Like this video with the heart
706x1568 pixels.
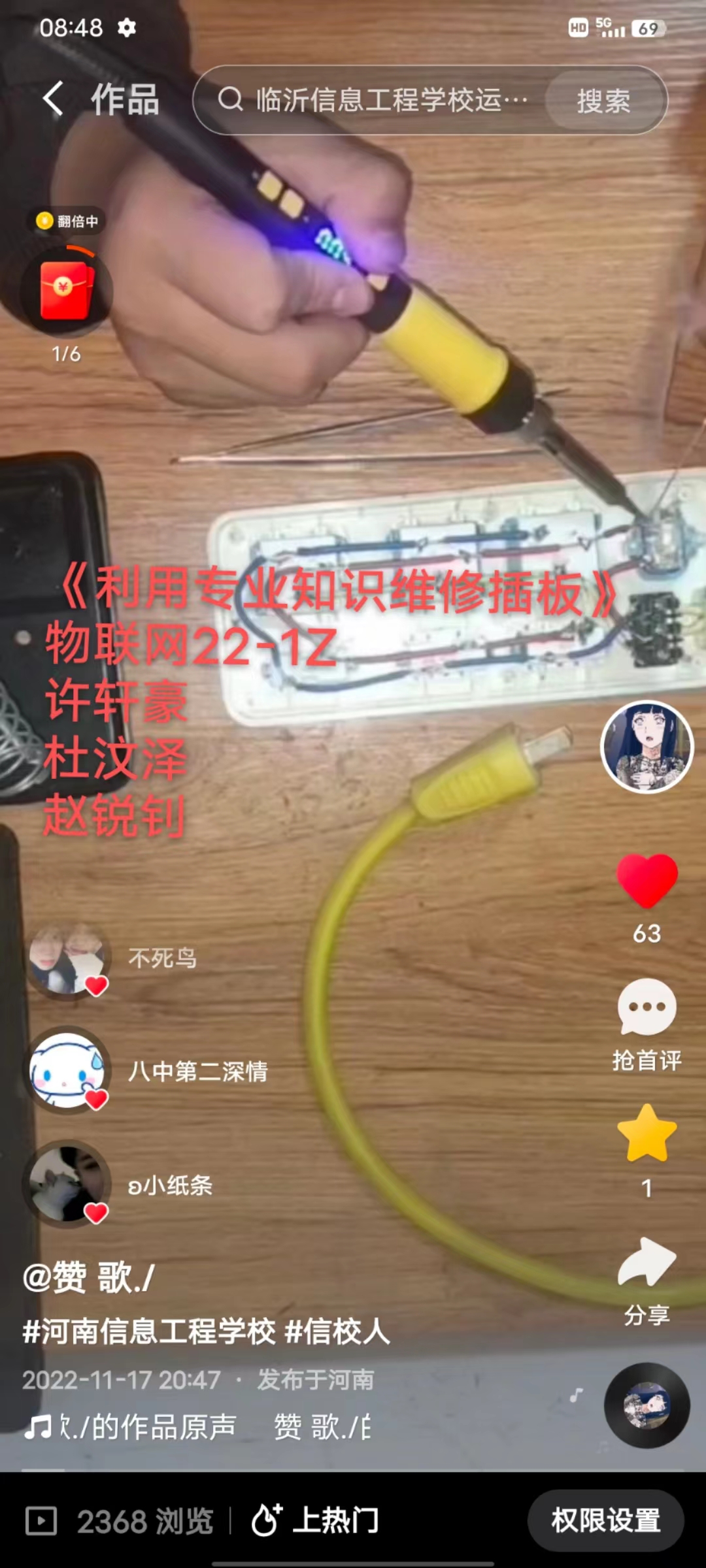647,881
